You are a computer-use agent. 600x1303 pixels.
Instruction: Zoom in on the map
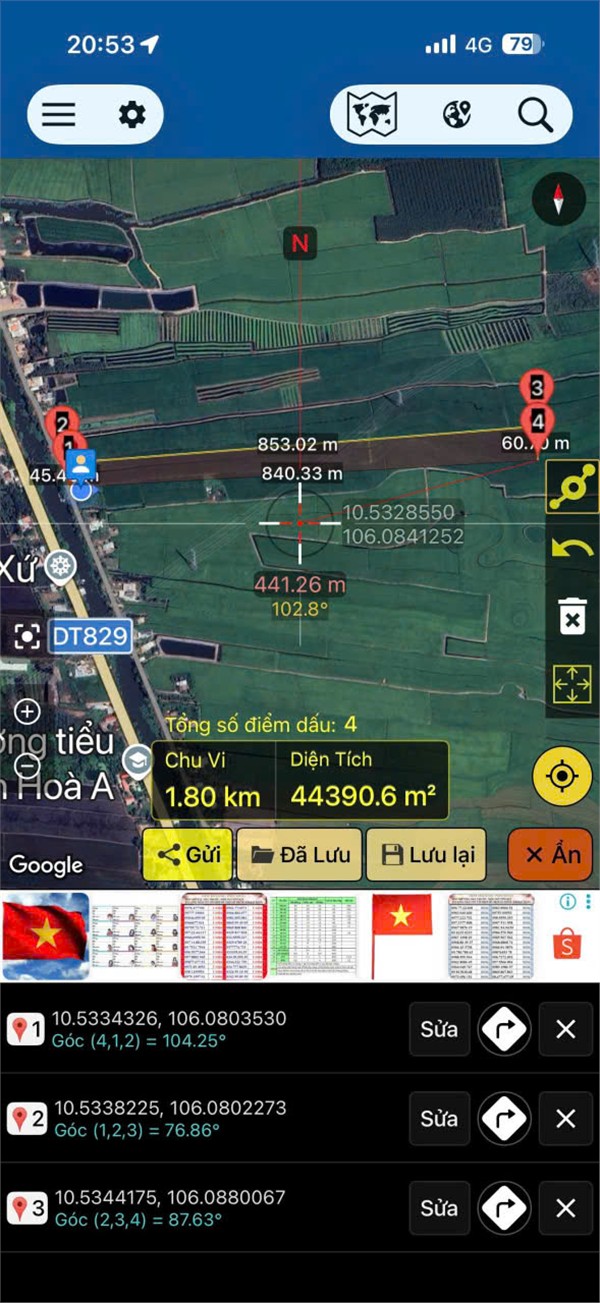(27, 712)
